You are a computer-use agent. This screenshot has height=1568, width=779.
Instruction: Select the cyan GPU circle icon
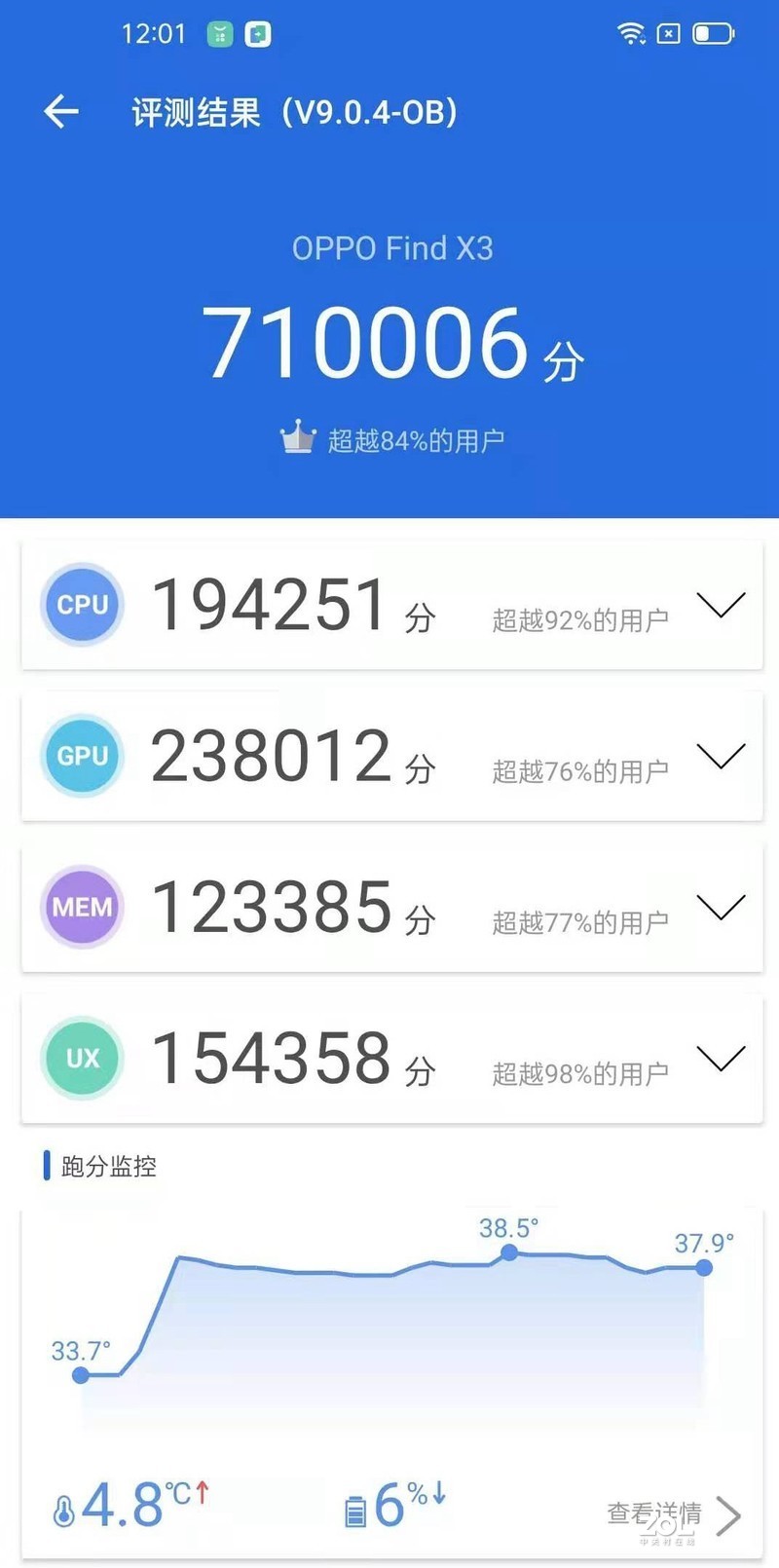click(82, 756)
